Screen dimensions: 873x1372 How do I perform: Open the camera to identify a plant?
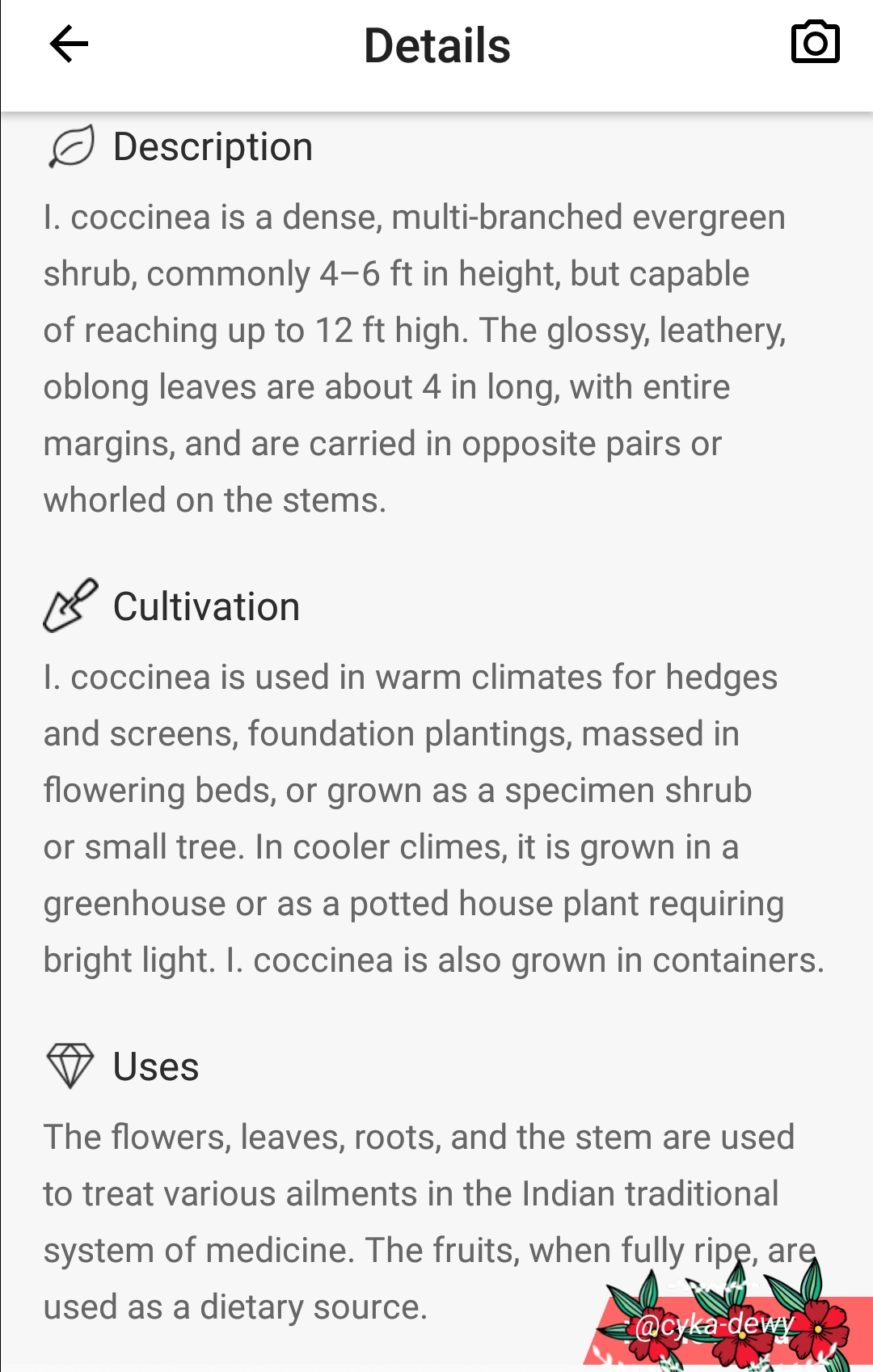(815, 43)
